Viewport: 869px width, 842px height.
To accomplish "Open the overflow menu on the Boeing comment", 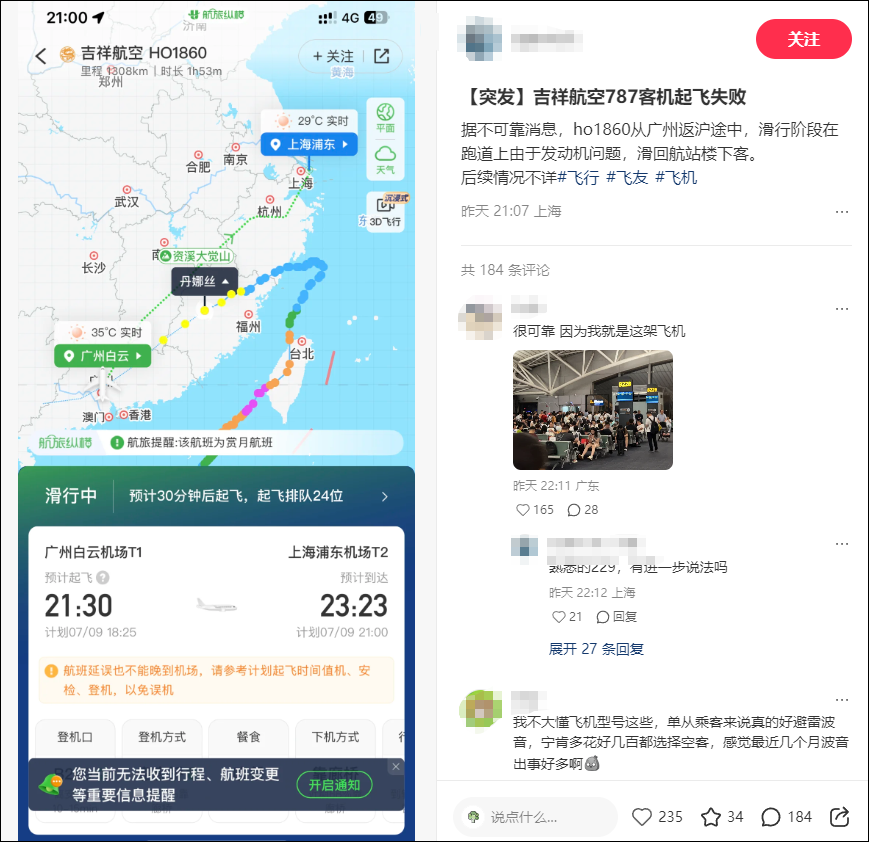I will [x=841, y=700].
